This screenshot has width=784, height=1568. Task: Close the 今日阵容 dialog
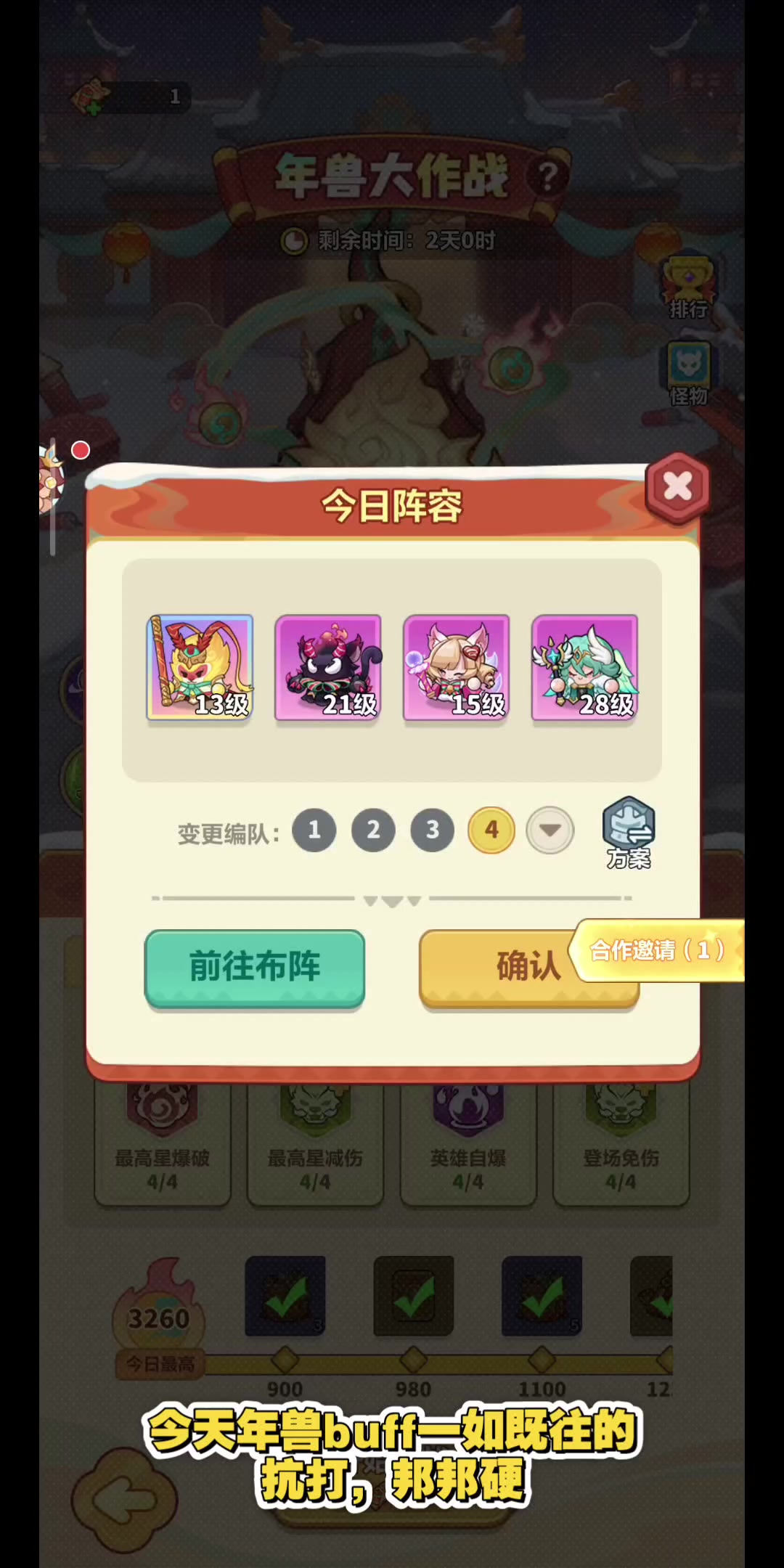pyautogui.click(x=677, y=487)
